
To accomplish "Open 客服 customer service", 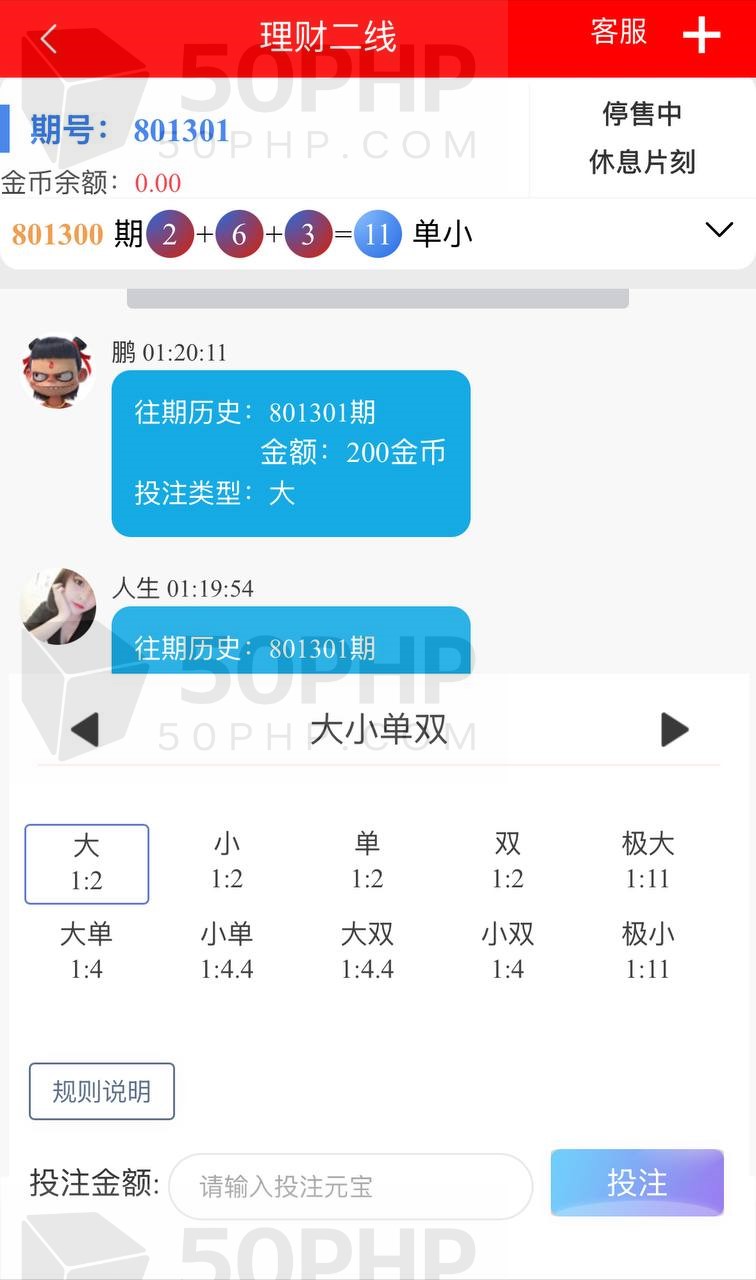I will [619, 33].
